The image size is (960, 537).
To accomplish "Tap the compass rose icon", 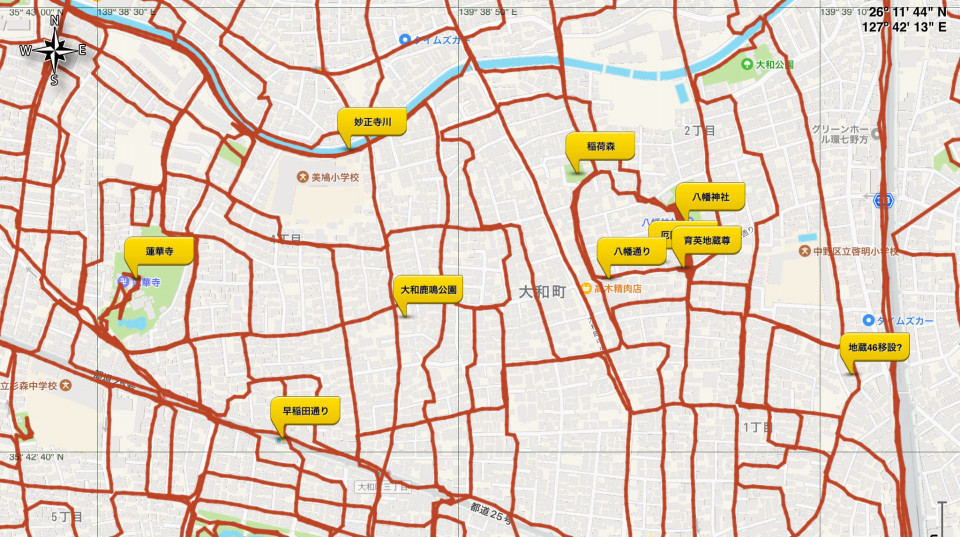I will pyautogui.click(x=54, y=49).
